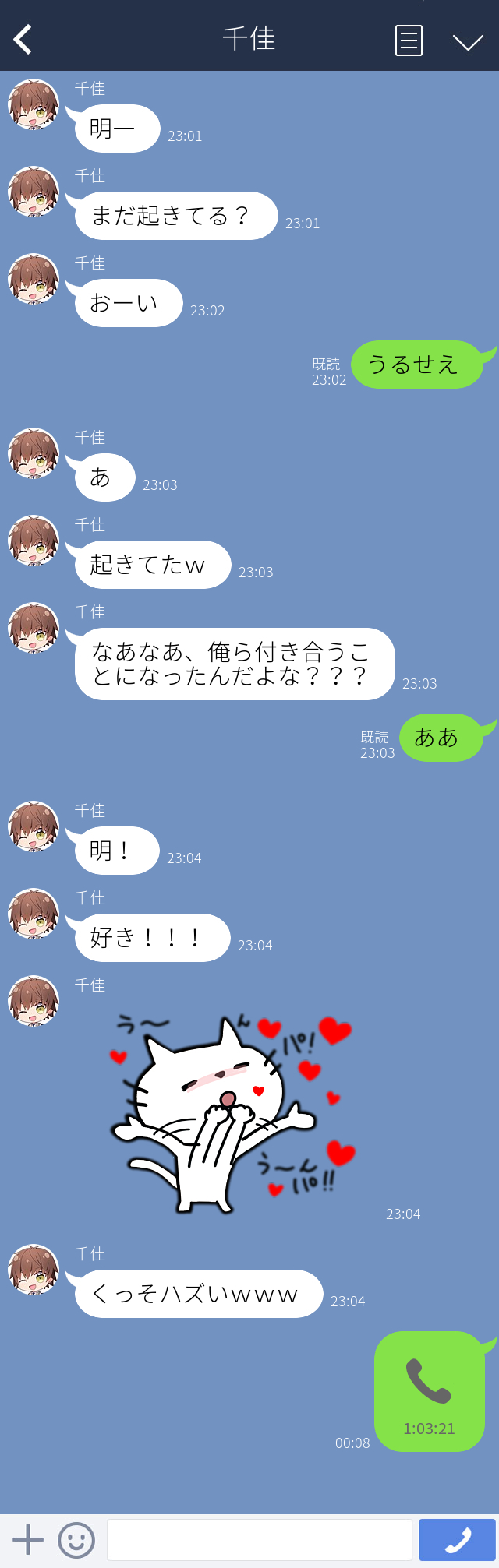Open the 1:03:21 call record bubble

pos(430,1391)
